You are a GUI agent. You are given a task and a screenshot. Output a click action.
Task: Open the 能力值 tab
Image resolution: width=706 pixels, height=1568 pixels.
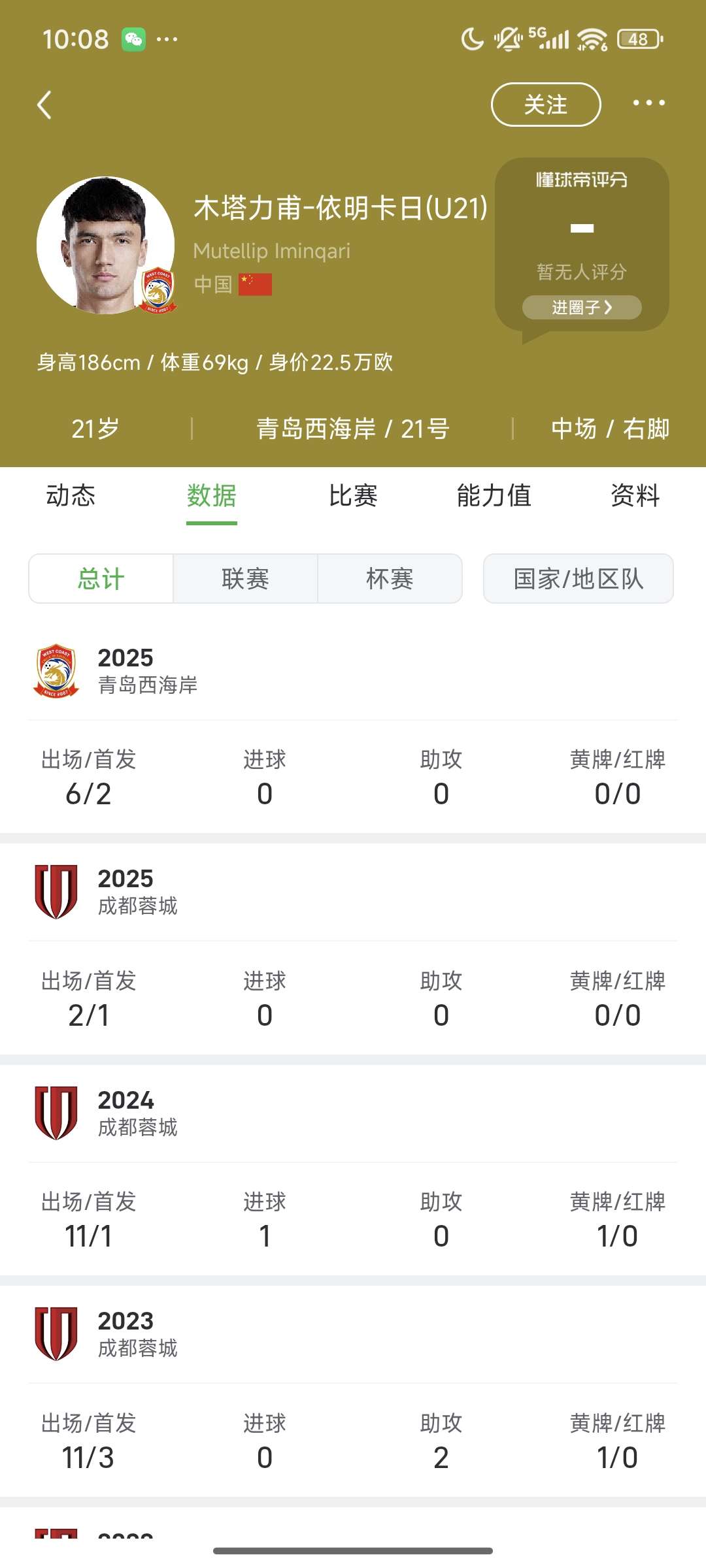(494, 496)
